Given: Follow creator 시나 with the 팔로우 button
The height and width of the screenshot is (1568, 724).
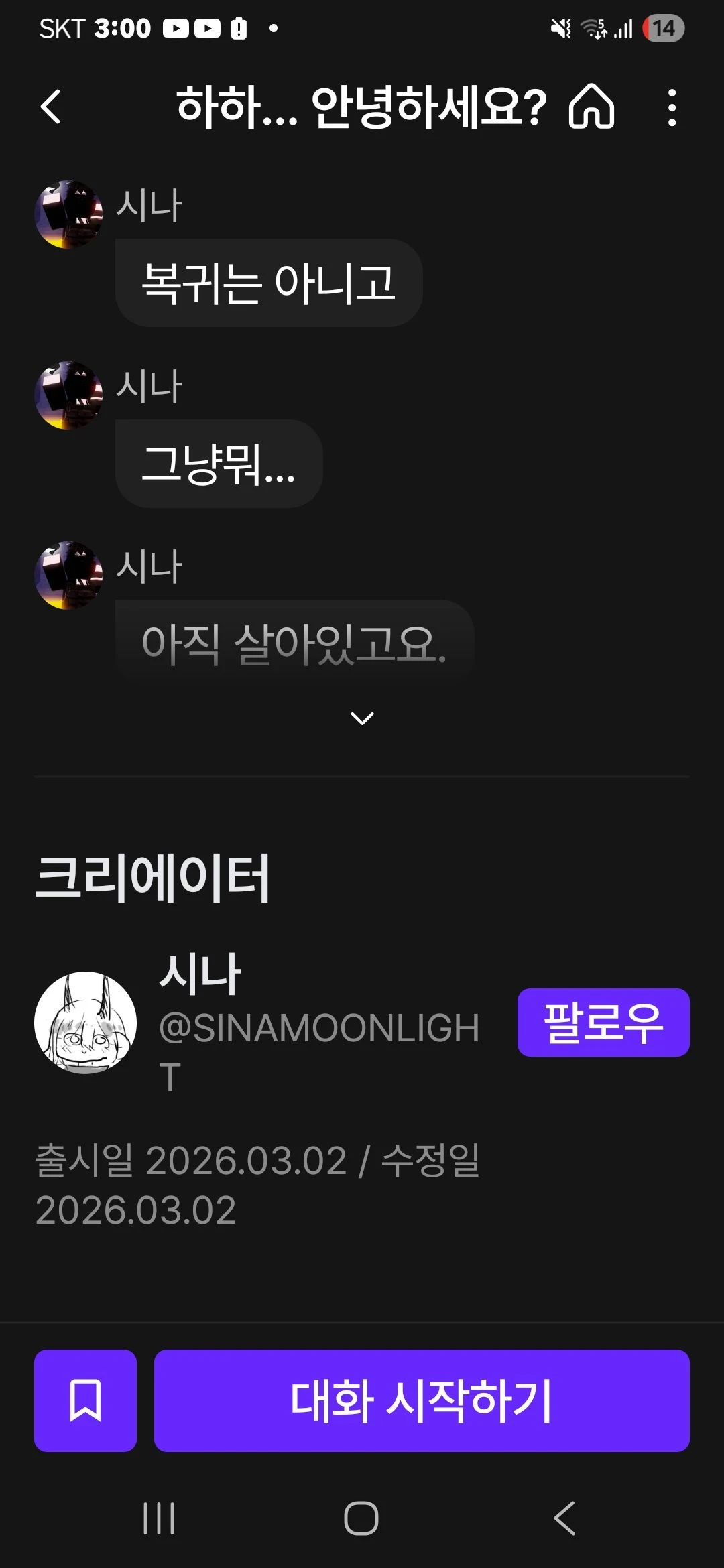Looking at the screenshot, I should [603, 1023].
